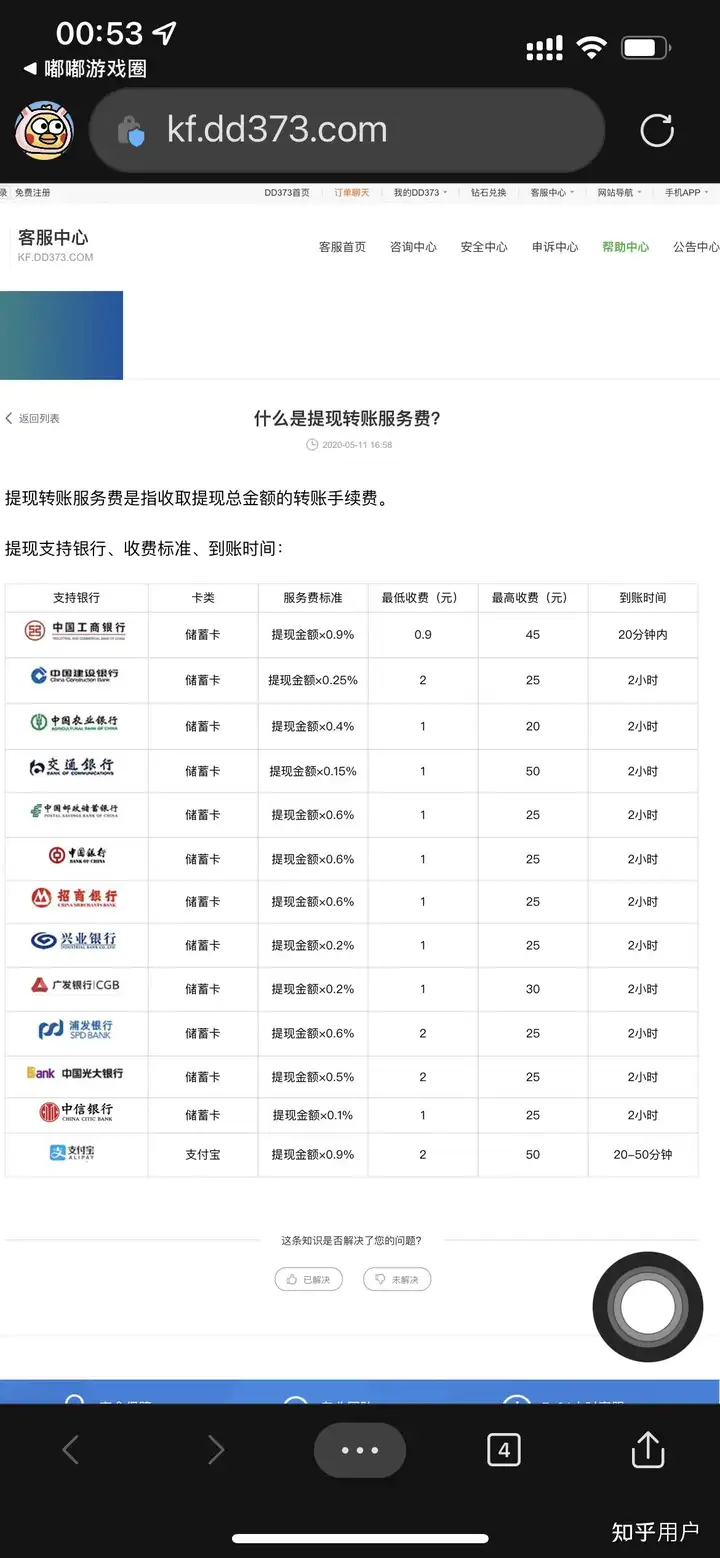The width and height of the screenshot is (720, 1558).
Task: Open the tab switcher showing 4
Action: click(x=504, y=1450)
